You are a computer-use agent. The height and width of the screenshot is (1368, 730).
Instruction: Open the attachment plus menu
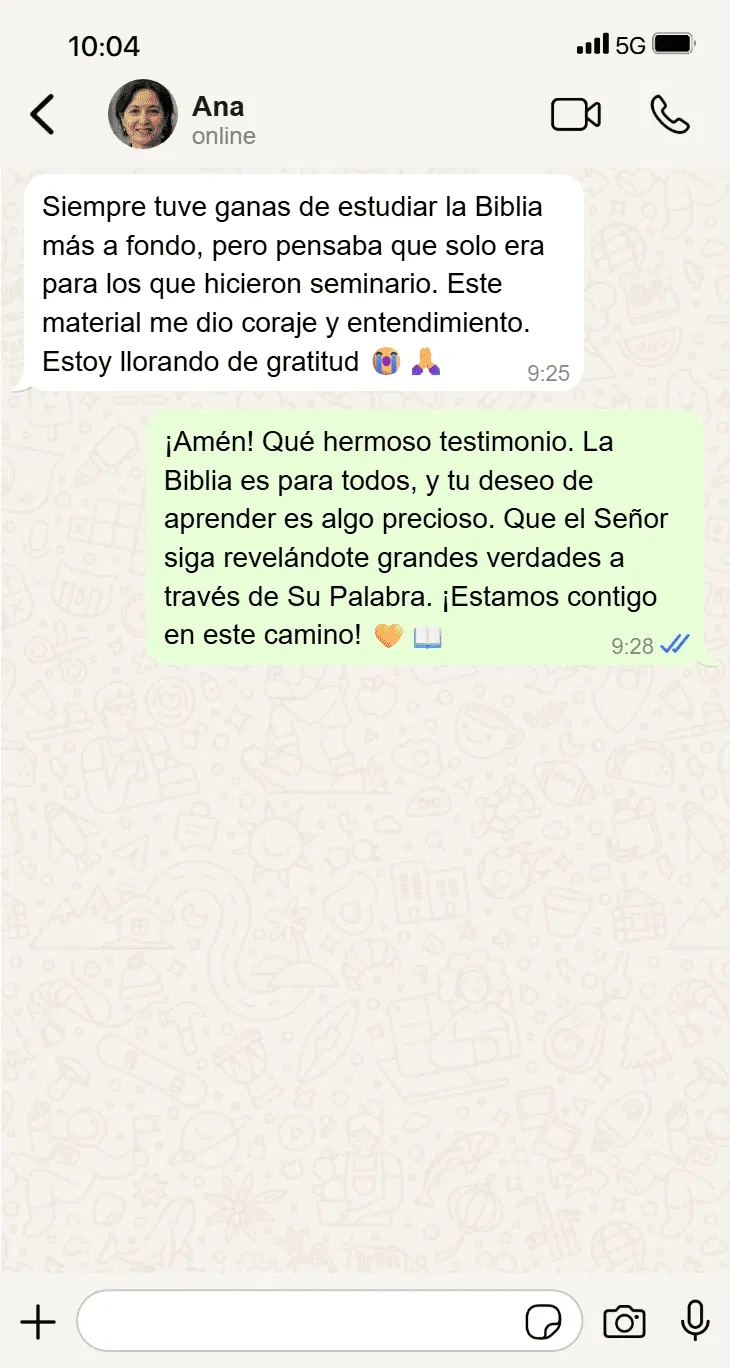(x=38, y=1322)
